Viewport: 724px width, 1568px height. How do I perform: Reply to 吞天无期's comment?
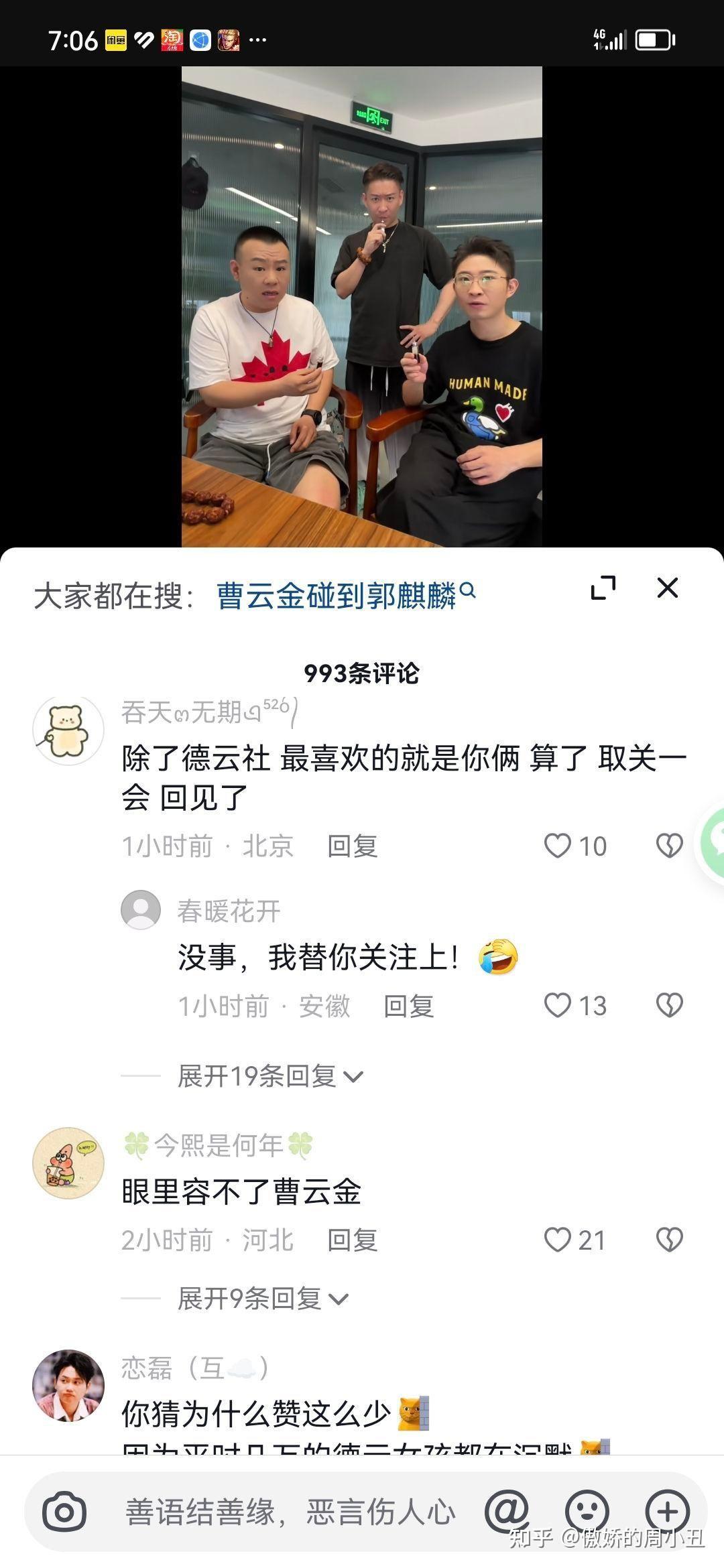(353, 846)
